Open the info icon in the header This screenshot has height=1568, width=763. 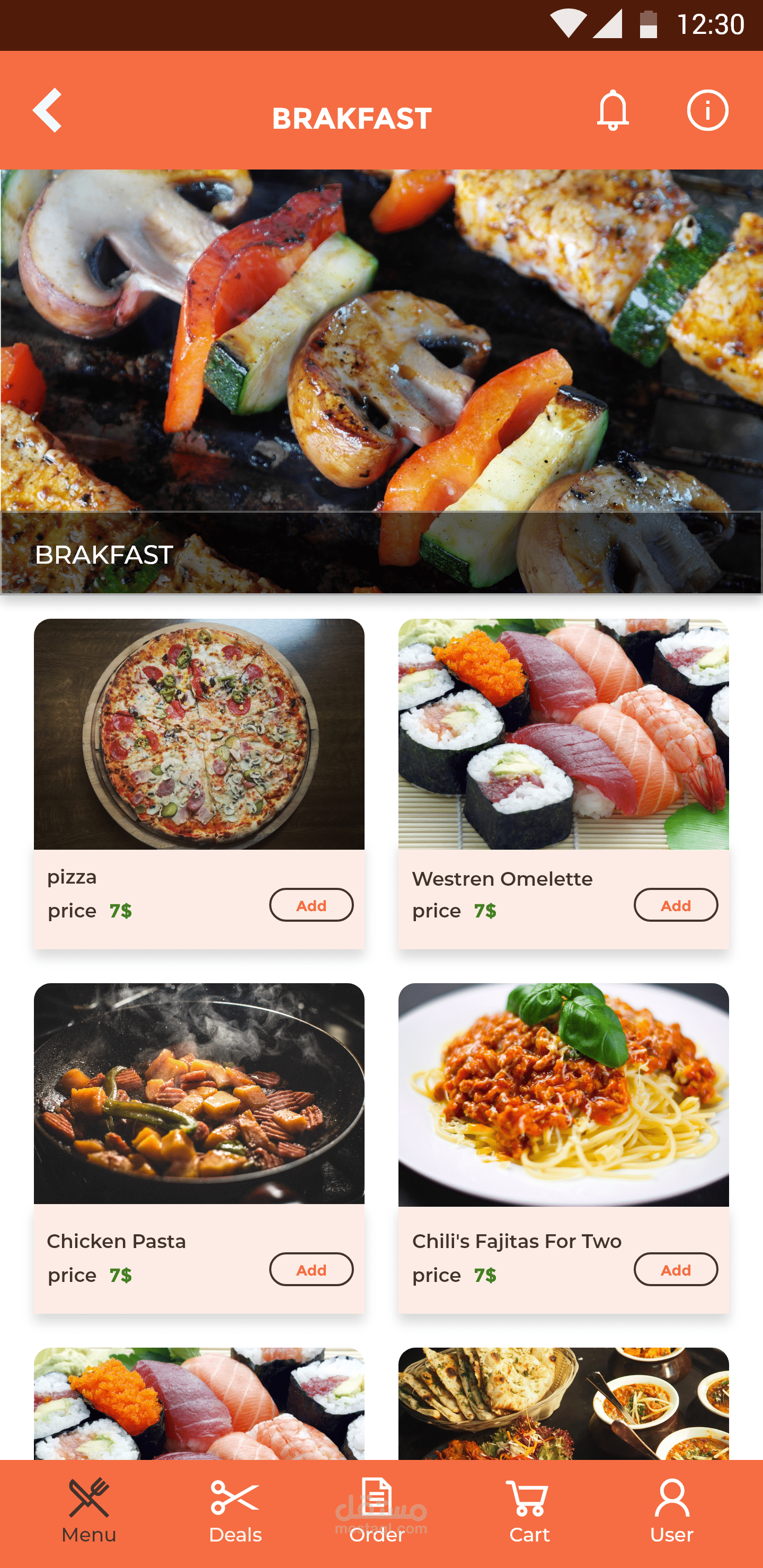707,110
